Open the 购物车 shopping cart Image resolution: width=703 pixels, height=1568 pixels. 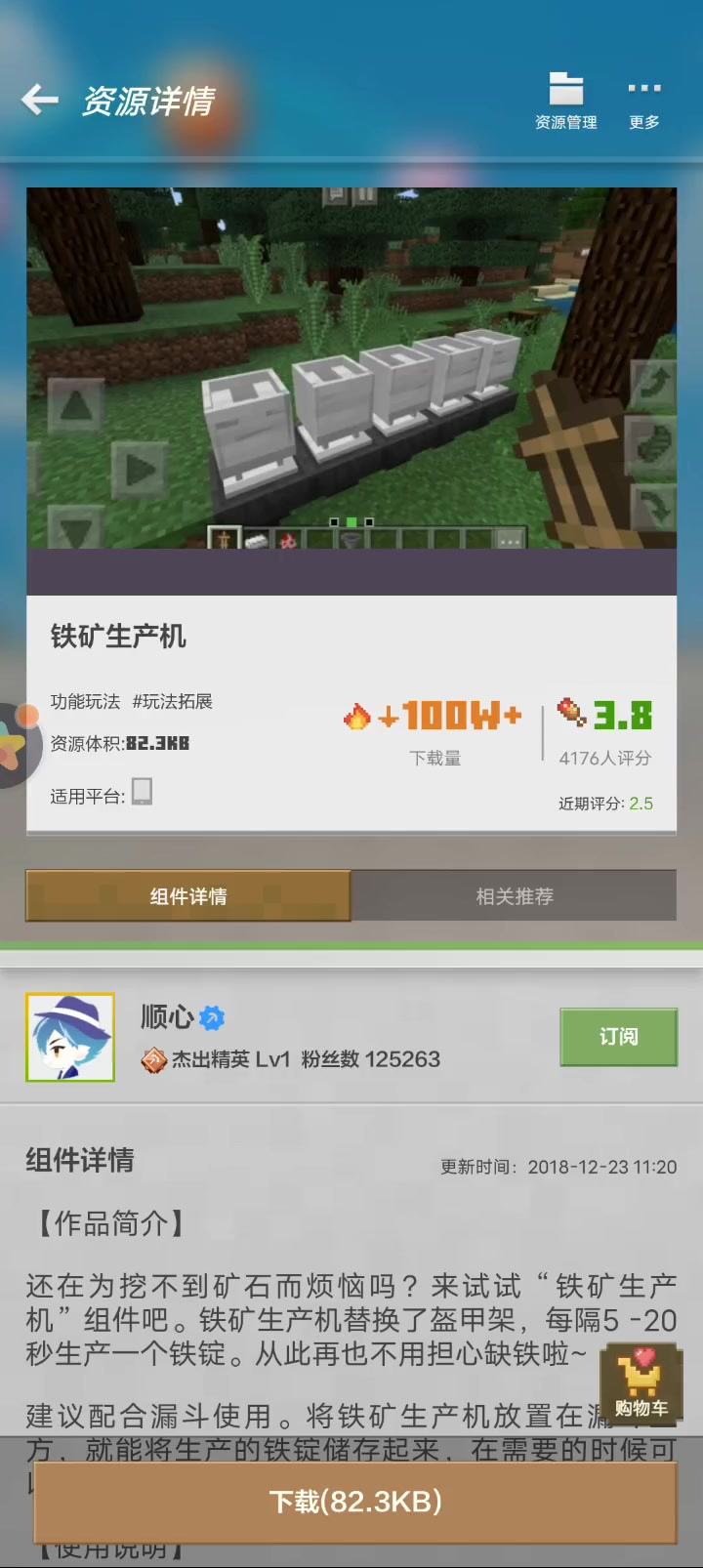pyautogui.click(x=641, y=1382)
